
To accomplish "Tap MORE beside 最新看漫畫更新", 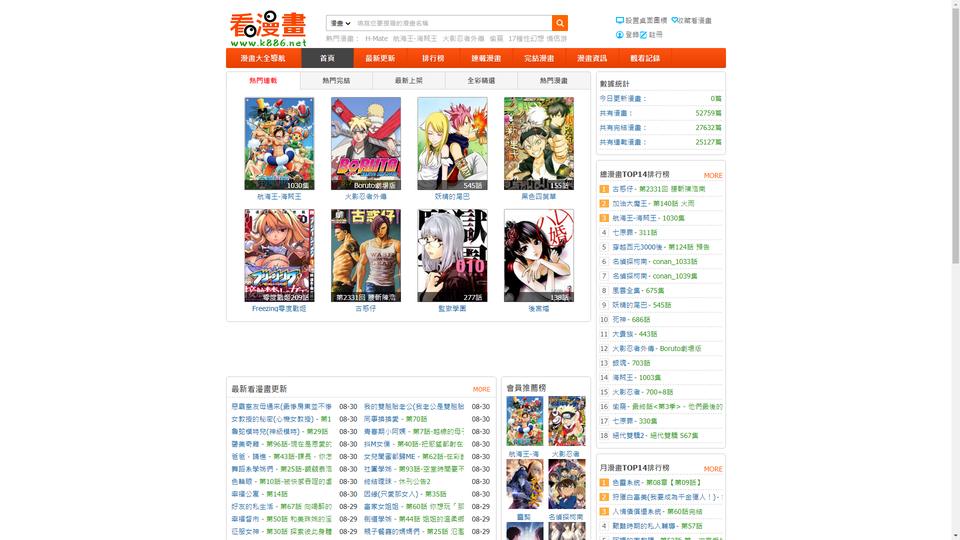I will [481, 389].
